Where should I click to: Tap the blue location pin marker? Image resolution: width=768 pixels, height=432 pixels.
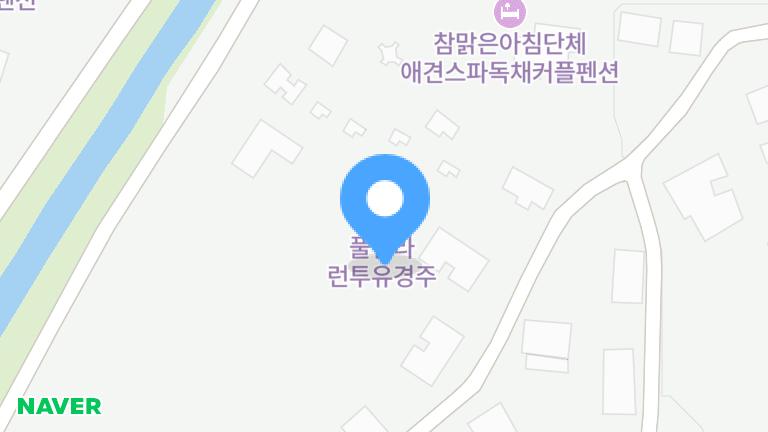384,200
